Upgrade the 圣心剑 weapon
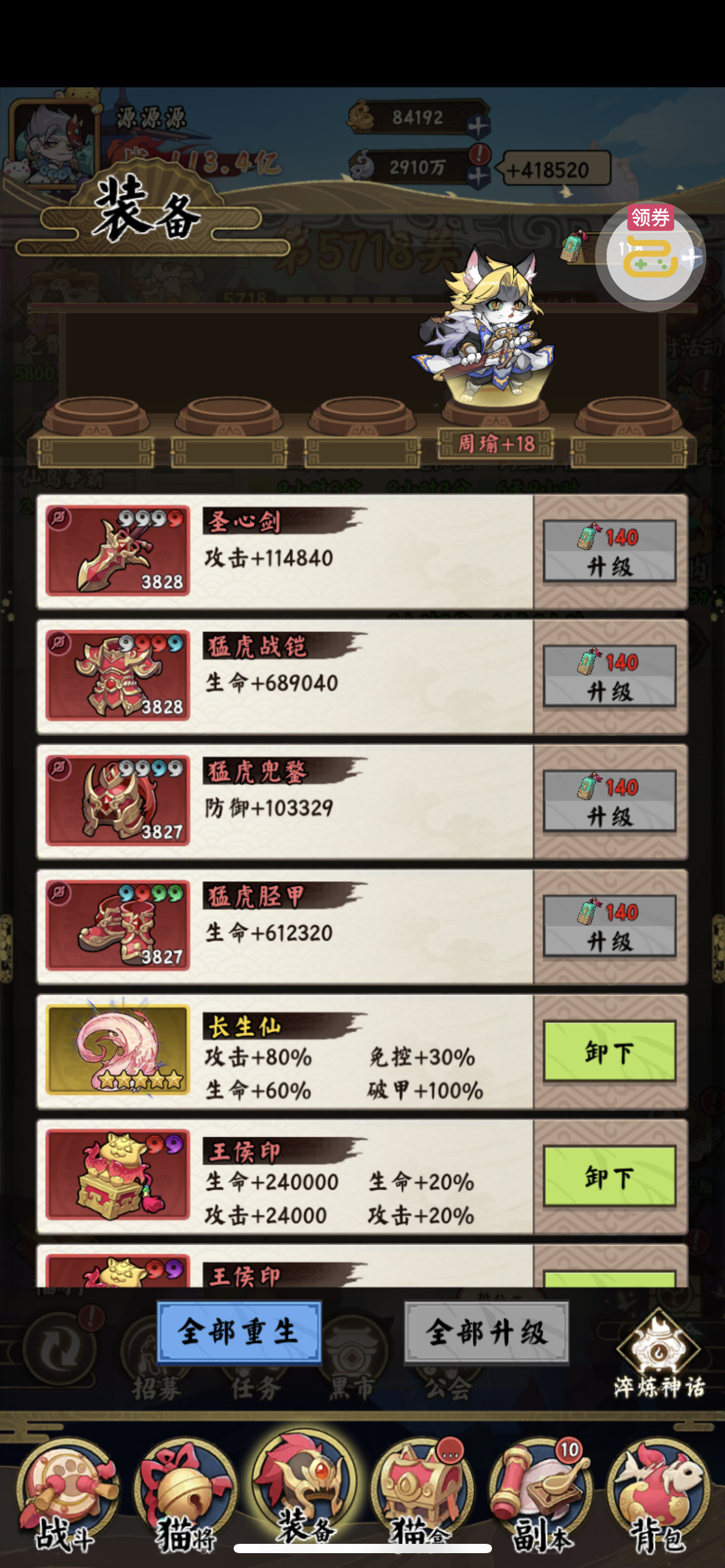 point(609,551)
